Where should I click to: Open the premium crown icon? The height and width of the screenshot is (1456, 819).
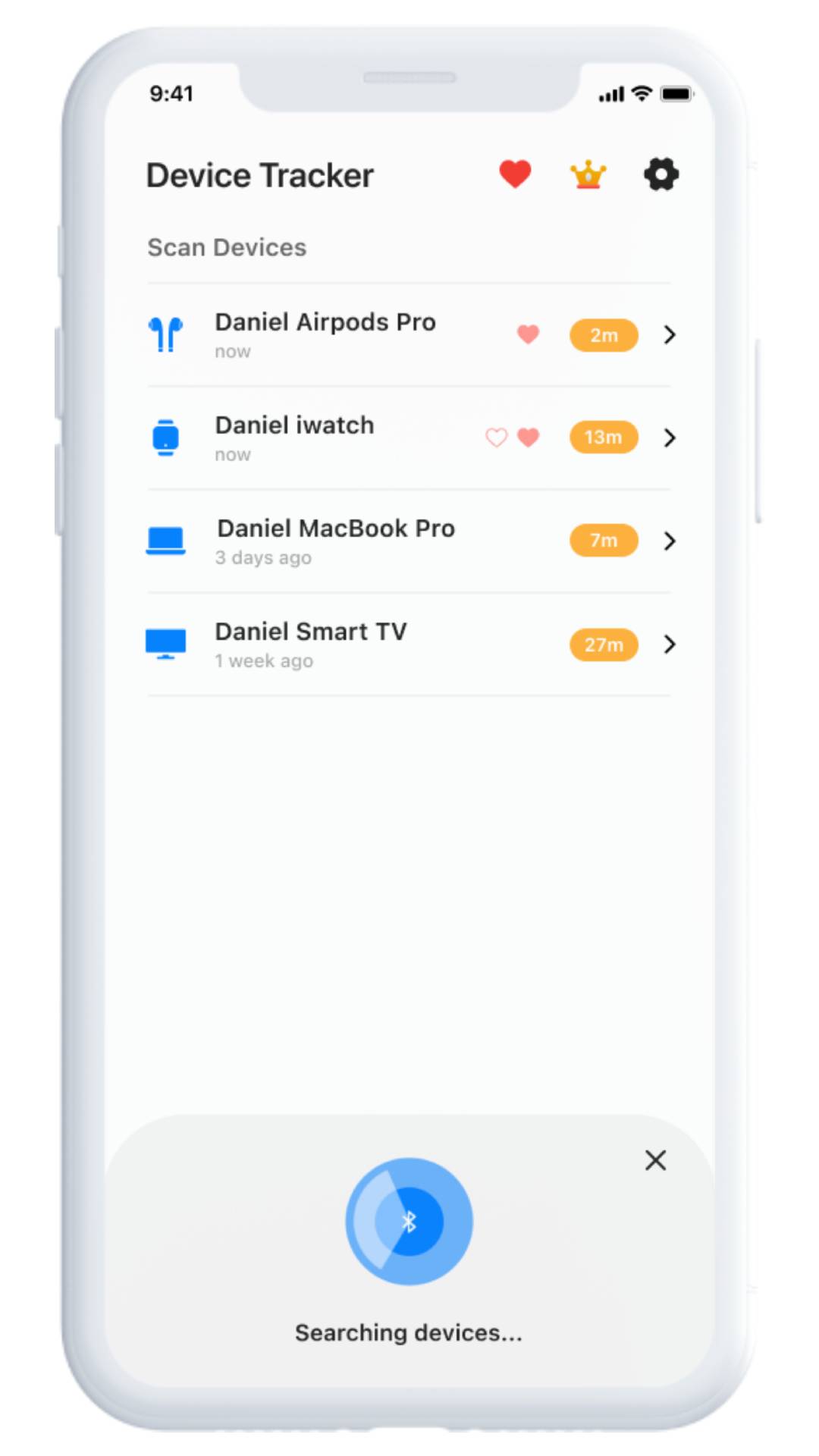tap(588, 175)
